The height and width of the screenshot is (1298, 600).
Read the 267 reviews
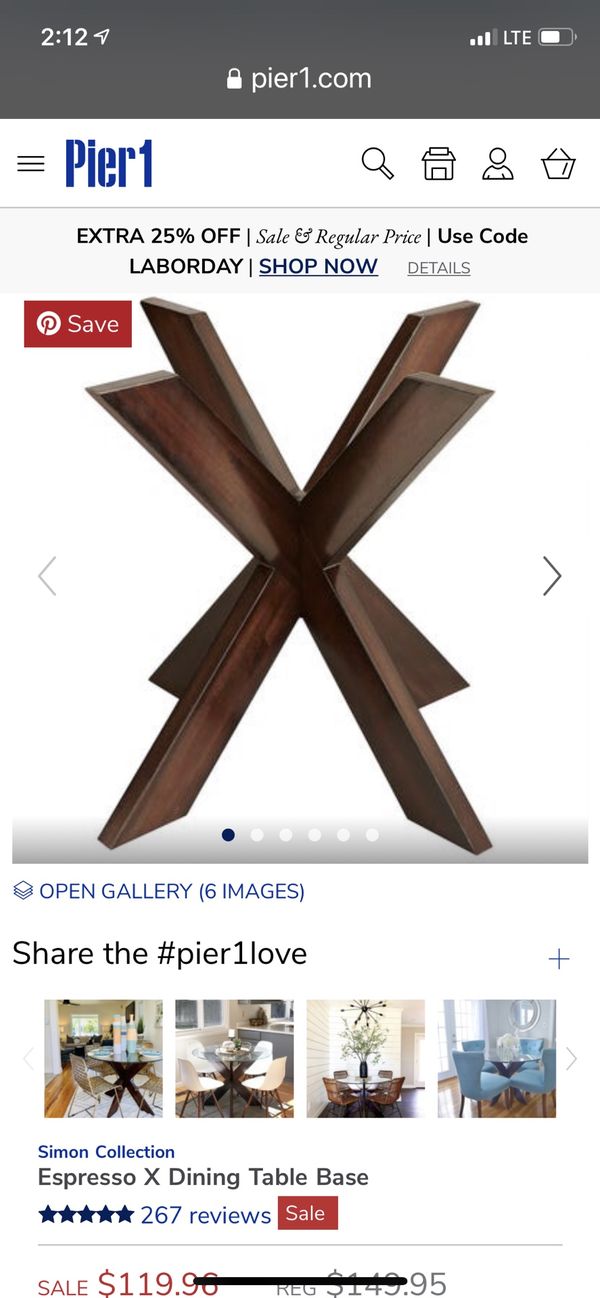(x=205, y=1215)
